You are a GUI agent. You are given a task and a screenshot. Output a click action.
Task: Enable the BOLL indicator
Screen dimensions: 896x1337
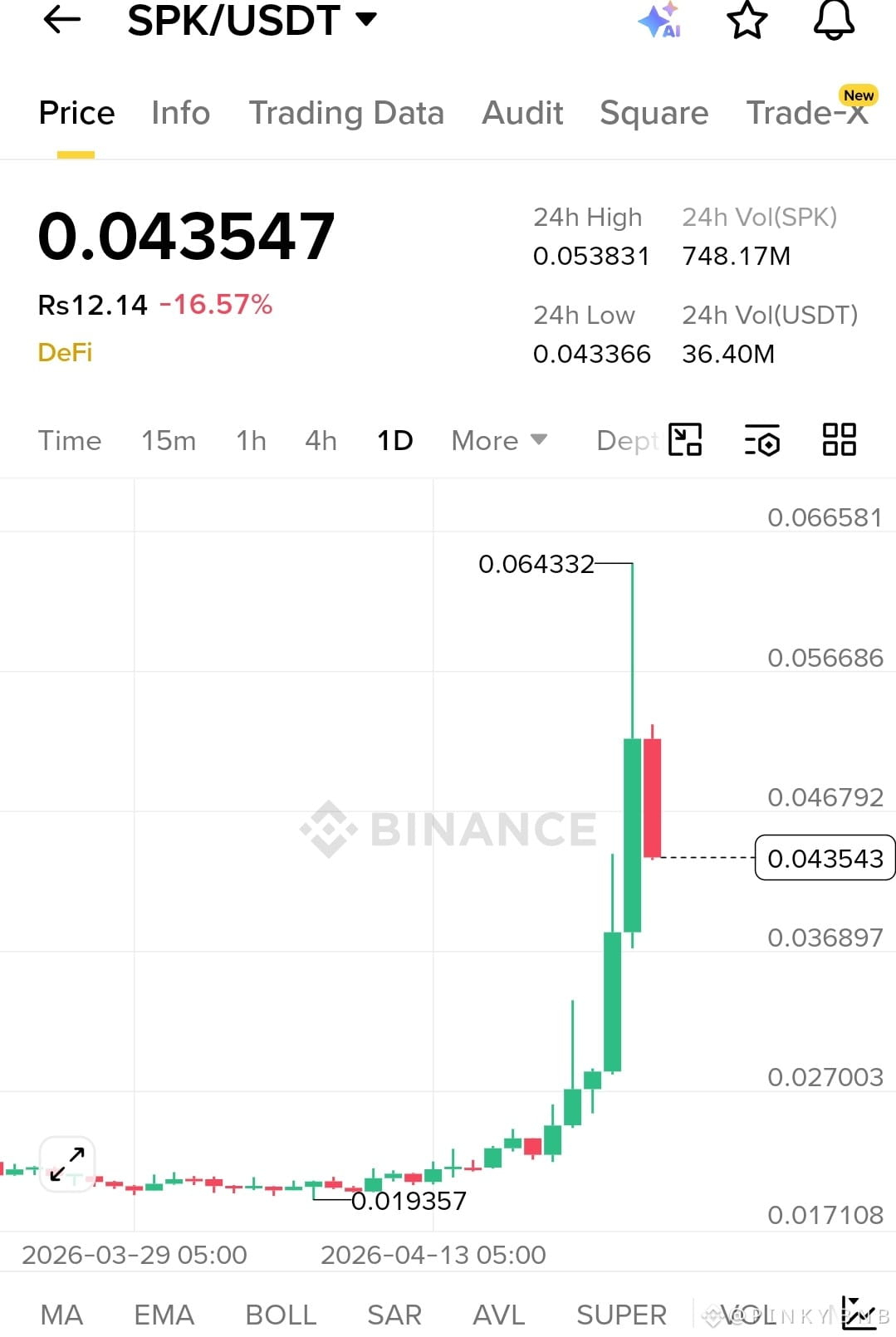click(281, 1315)
